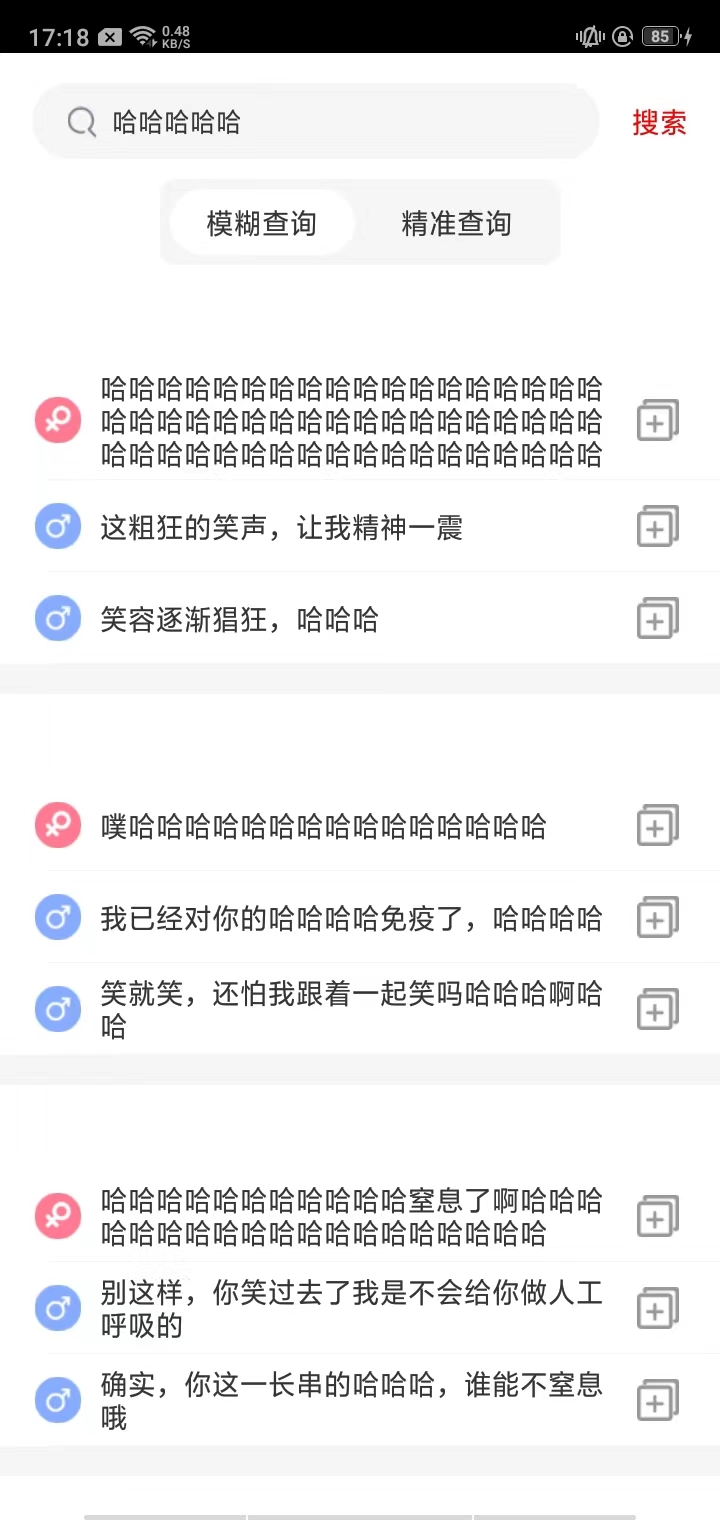Viewport: 720px width, 1520px height.
Task: Copy the "笑容逐渐猖狂，哈哈哈" reply
Action: (657, 618)
